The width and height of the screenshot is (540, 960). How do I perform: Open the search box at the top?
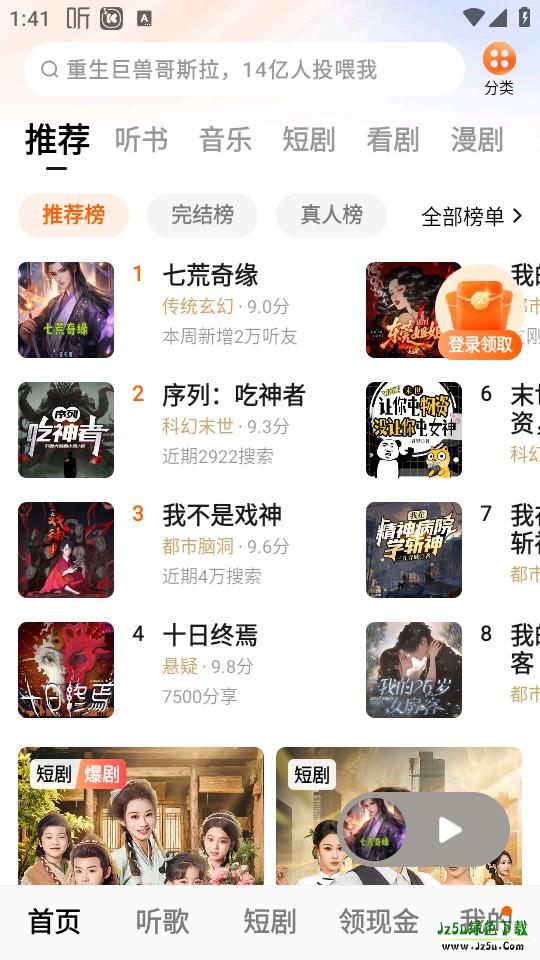pyautogui.click(x=244, y=69)
